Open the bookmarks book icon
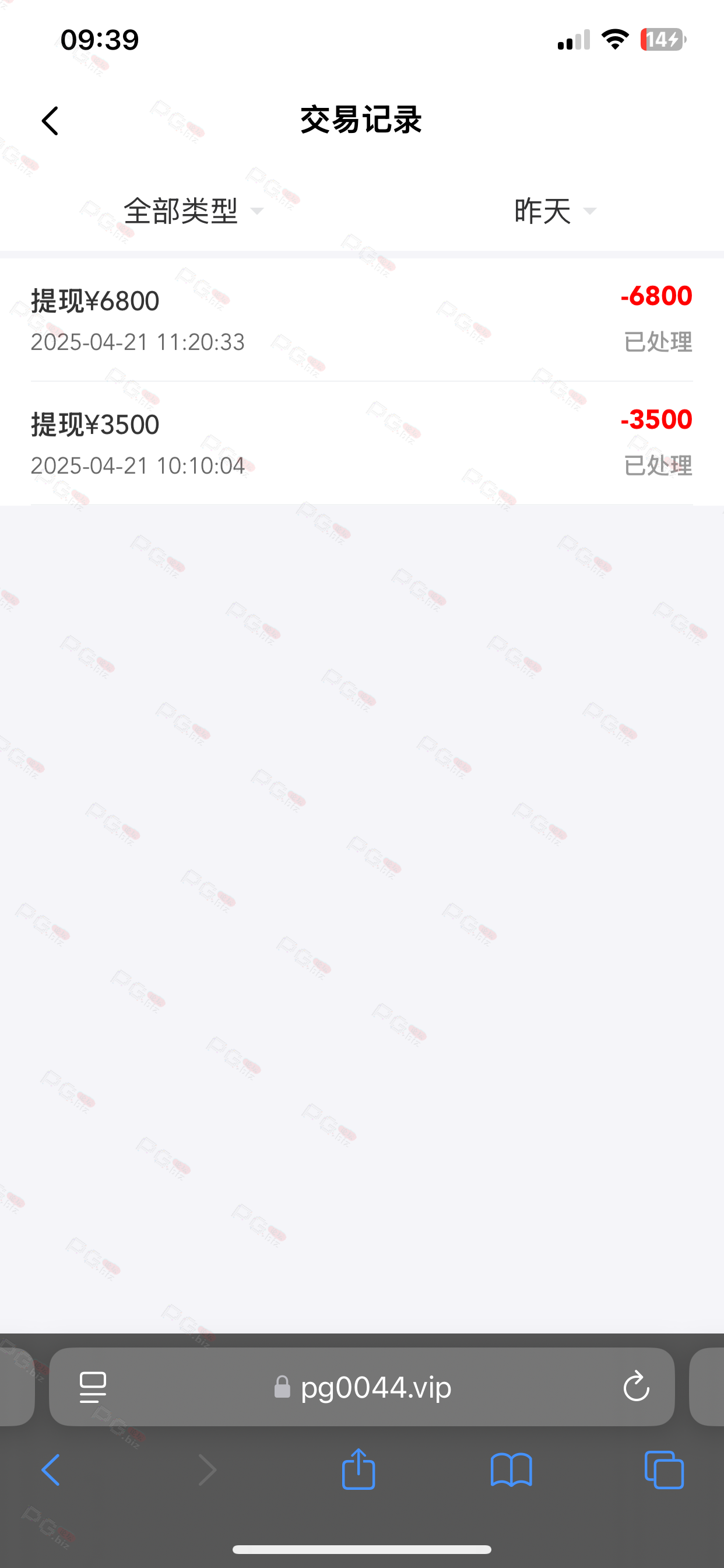This screenshot has height=1568, width=724. (x=511, y=1470)
